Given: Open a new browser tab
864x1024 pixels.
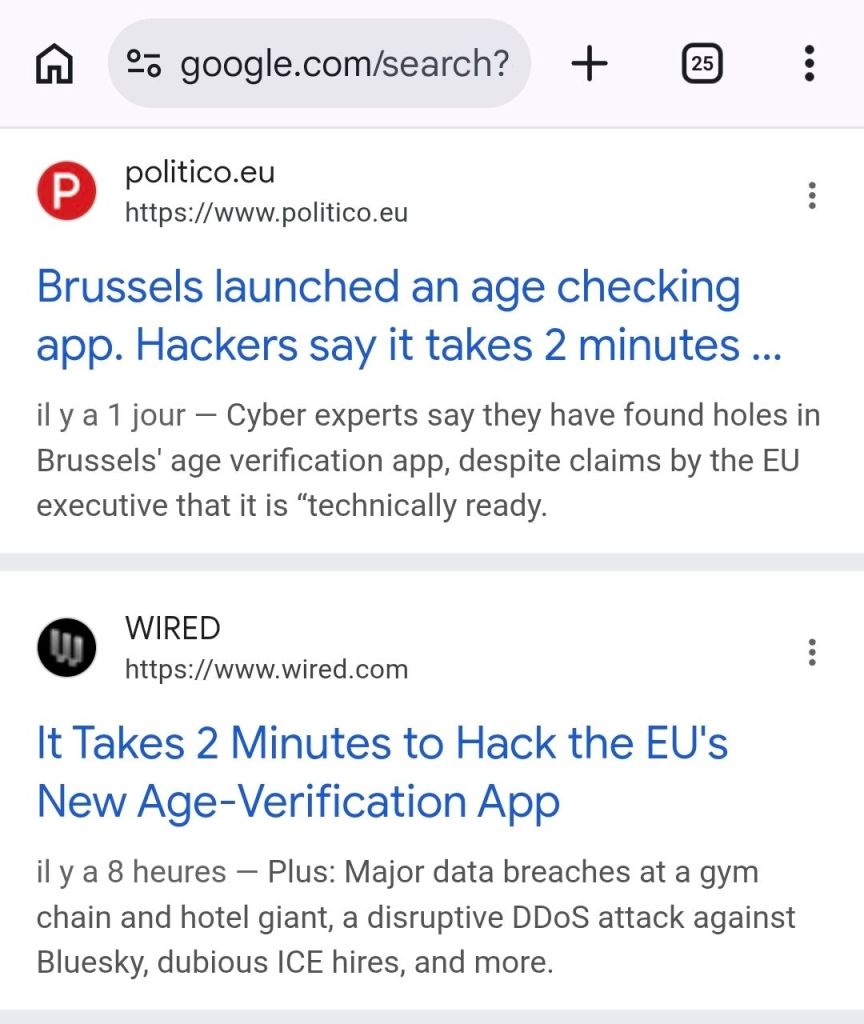Looking at the screenshot, I should click(590, 65).
